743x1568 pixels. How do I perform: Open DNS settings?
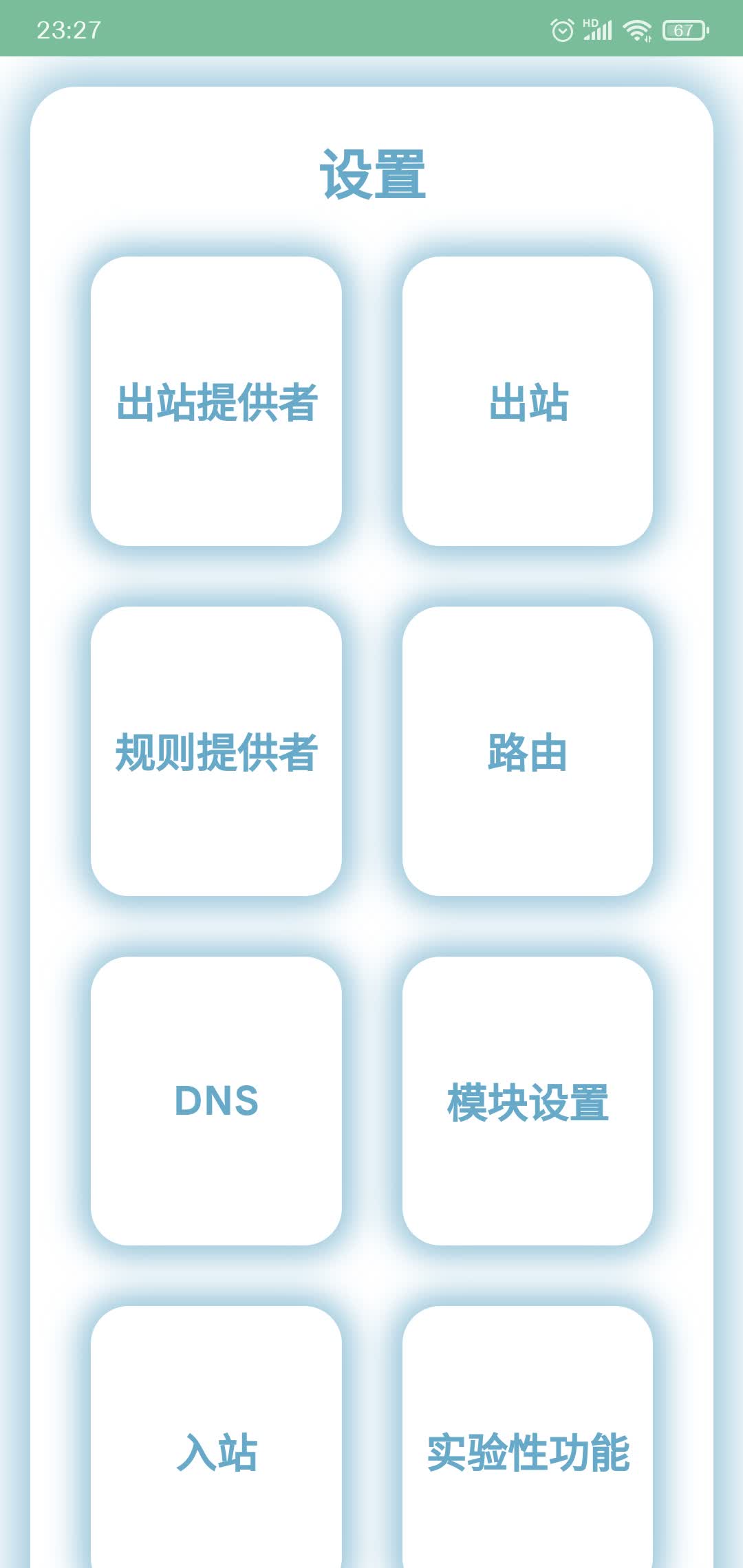pos(216,1101)
